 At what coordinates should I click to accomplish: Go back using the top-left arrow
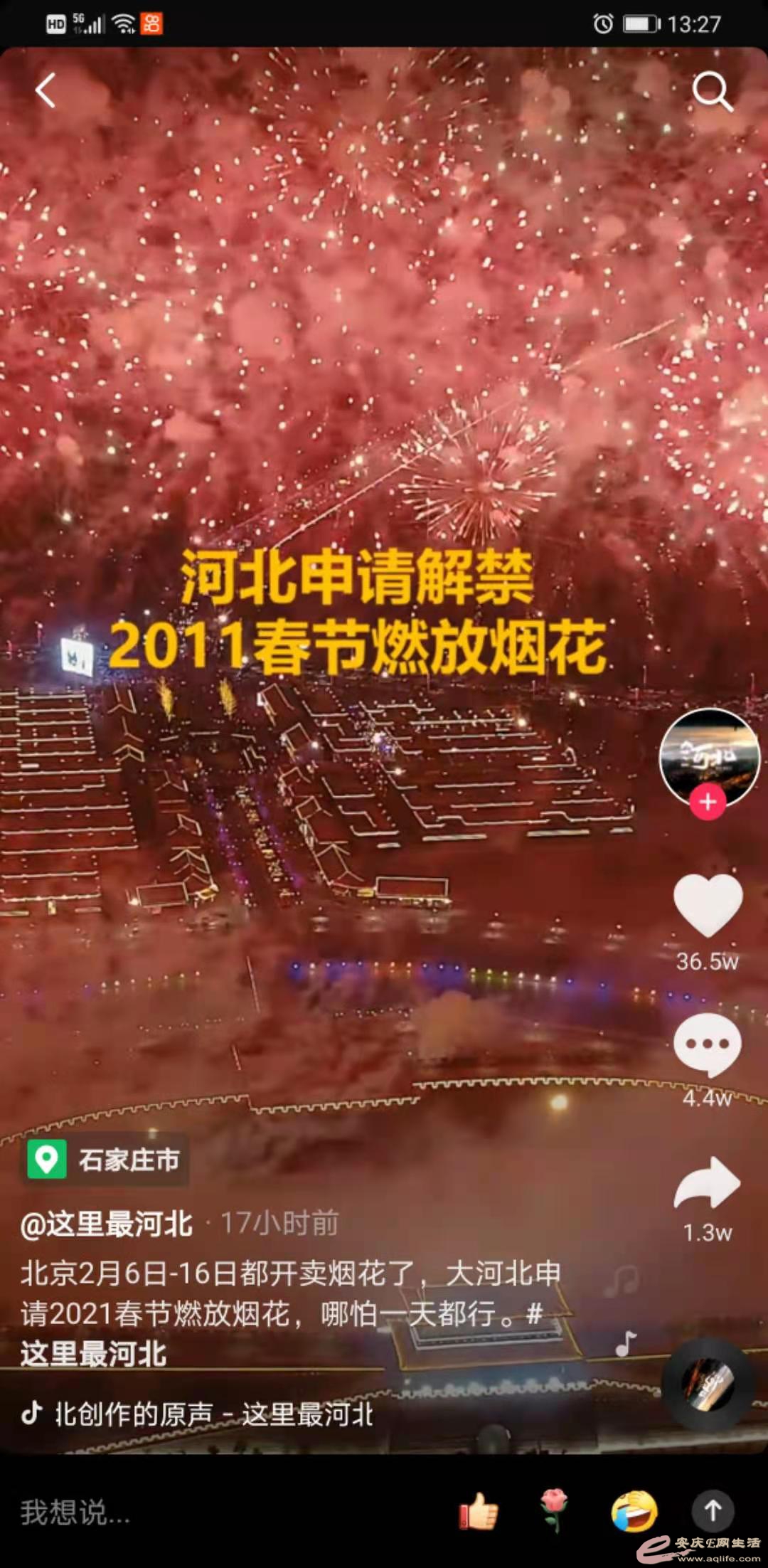[x=46, y=91]
